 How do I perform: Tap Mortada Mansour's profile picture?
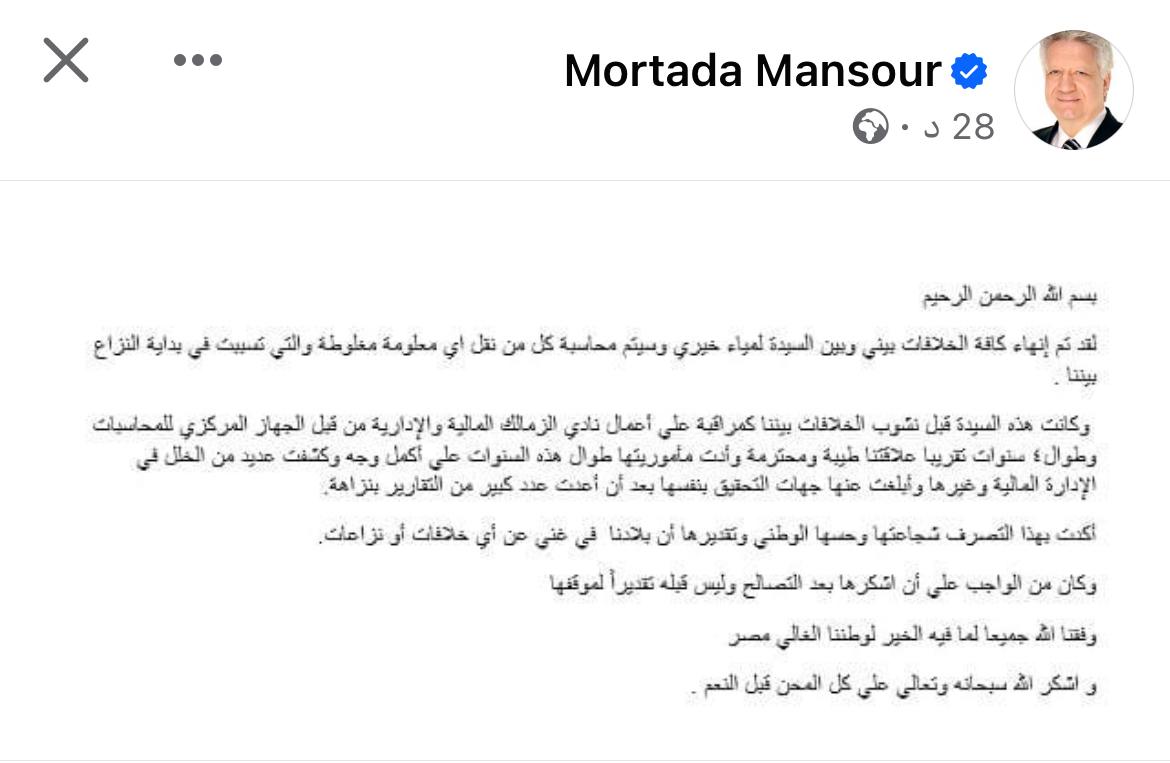tap(1073, 90)
